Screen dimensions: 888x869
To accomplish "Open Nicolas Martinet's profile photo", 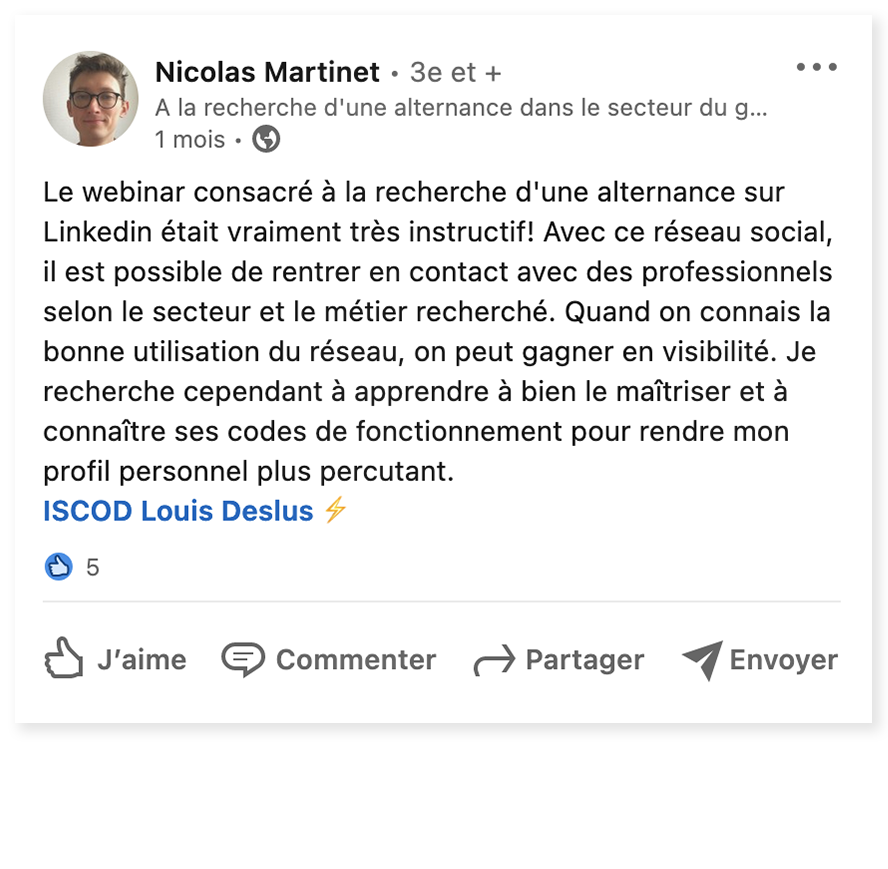I will (x=90, y=99).
